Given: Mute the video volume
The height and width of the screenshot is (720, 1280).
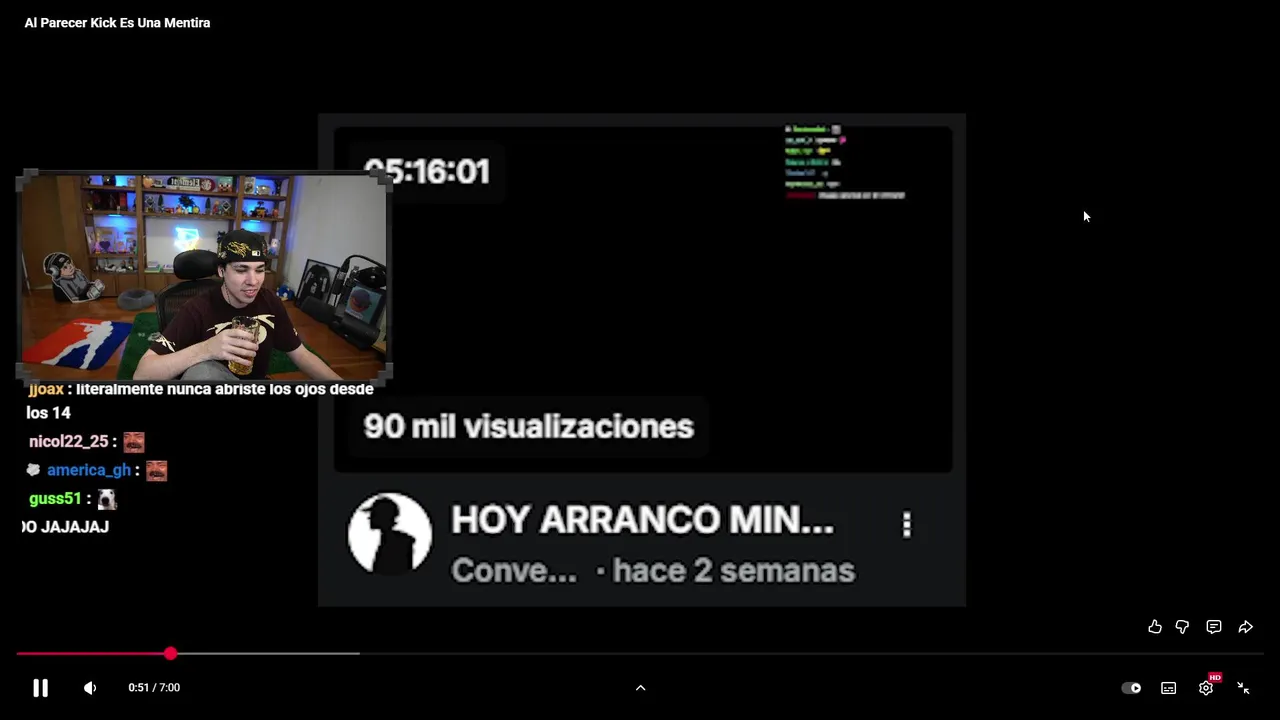Looking at the screenshot, I should (x=90, y=688).
